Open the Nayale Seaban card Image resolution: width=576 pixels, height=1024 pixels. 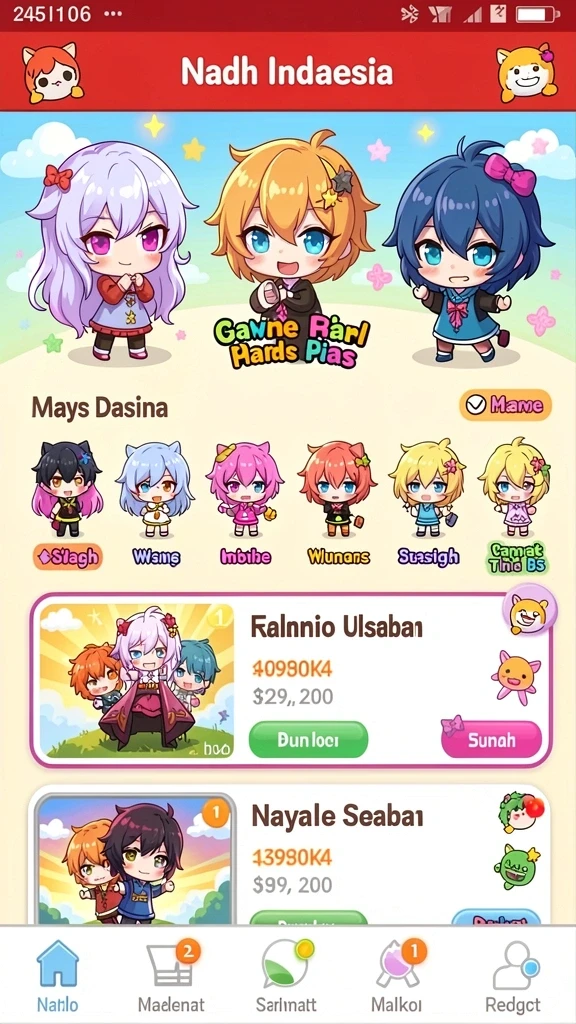[290, 856]
